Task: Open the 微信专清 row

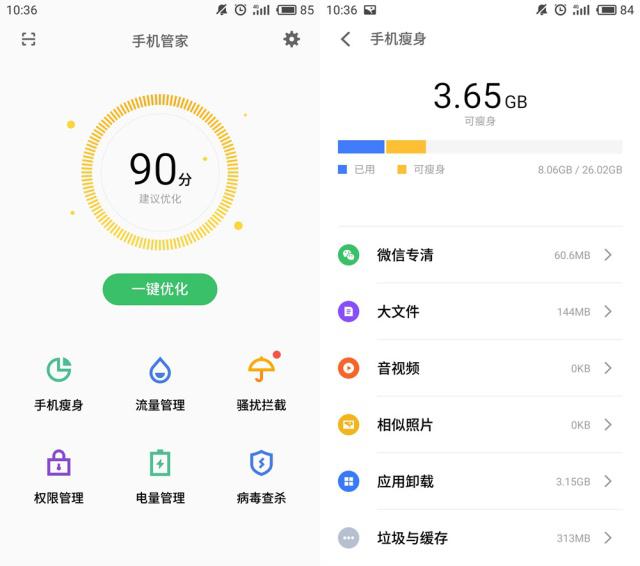Action: coord(480,255)
